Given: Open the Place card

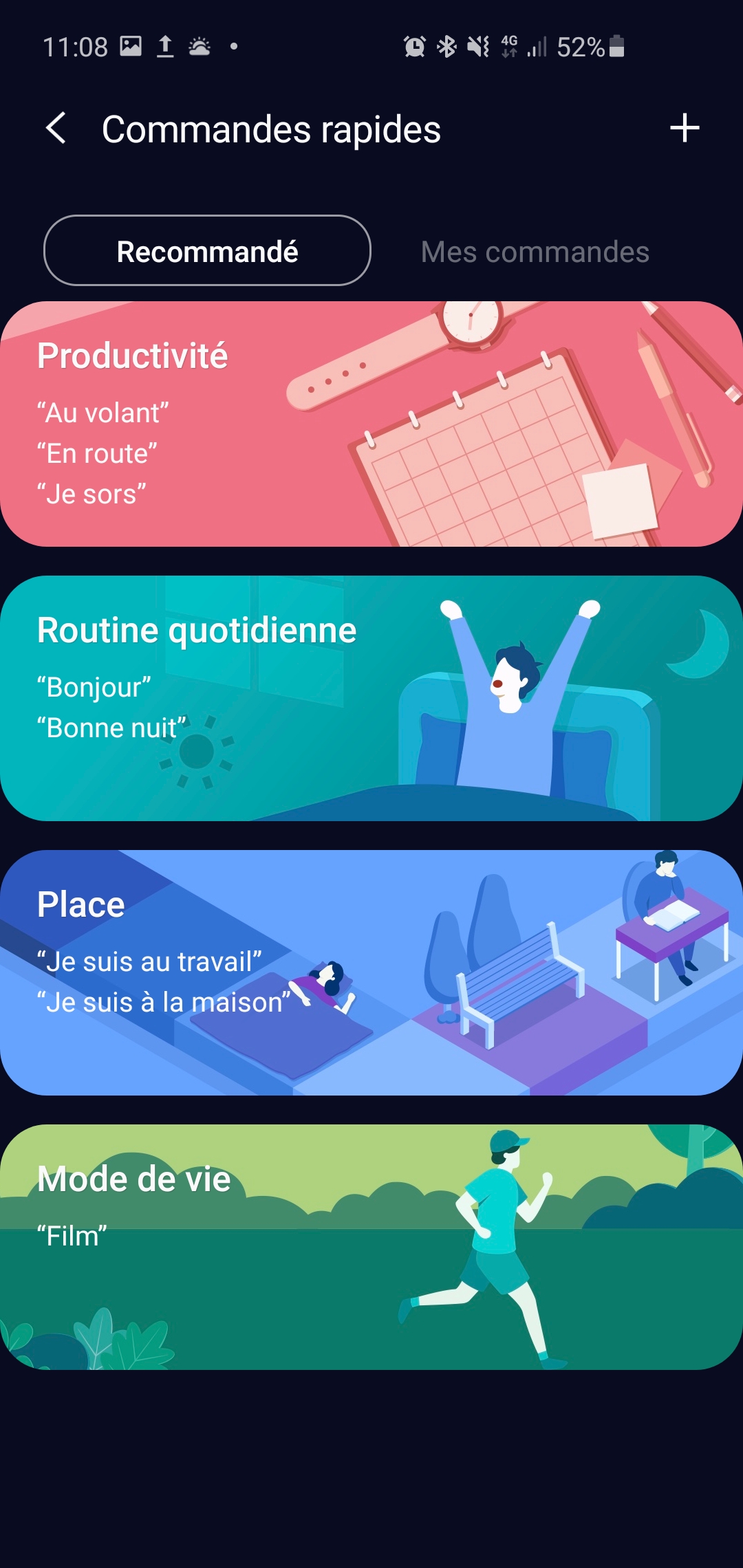Looking at the screenshot, I should point(371,972).
